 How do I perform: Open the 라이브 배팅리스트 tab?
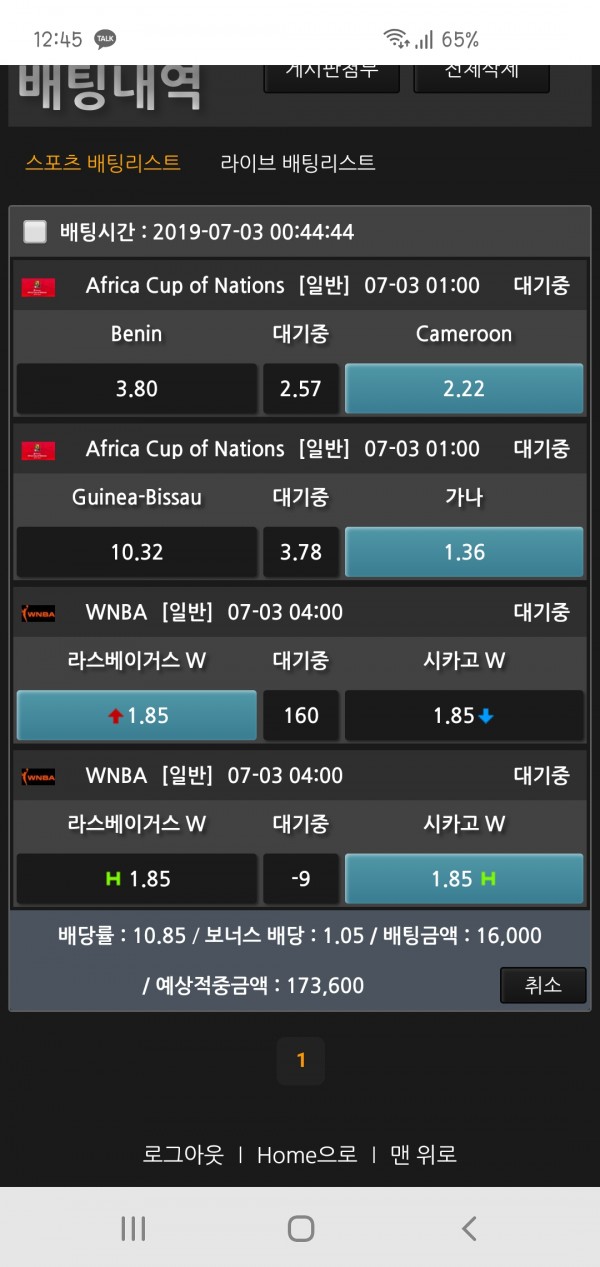pyautogui.click(x=298, y=163)
